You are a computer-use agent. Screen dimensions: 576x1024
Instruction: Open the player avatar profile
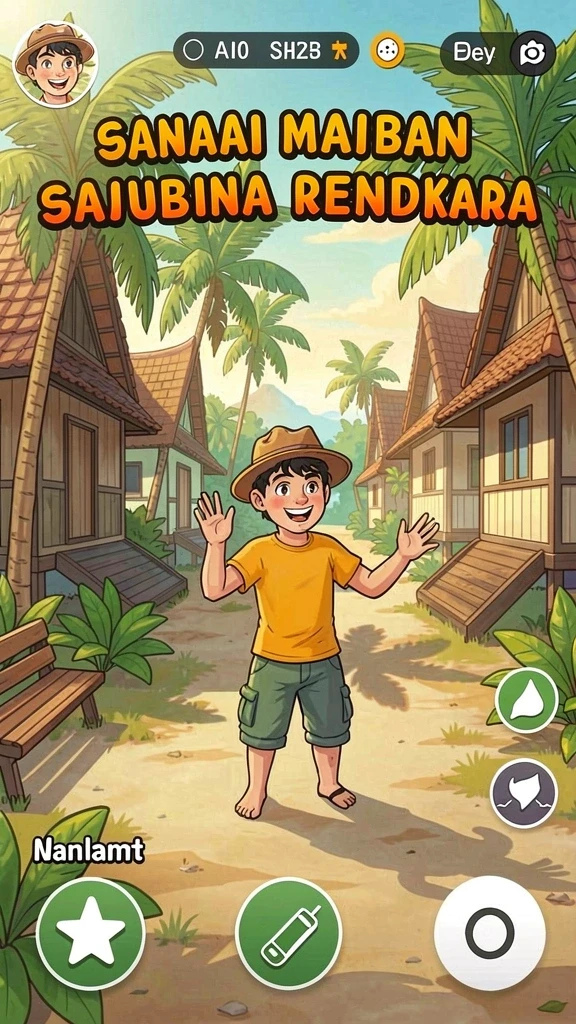[56, 63]
